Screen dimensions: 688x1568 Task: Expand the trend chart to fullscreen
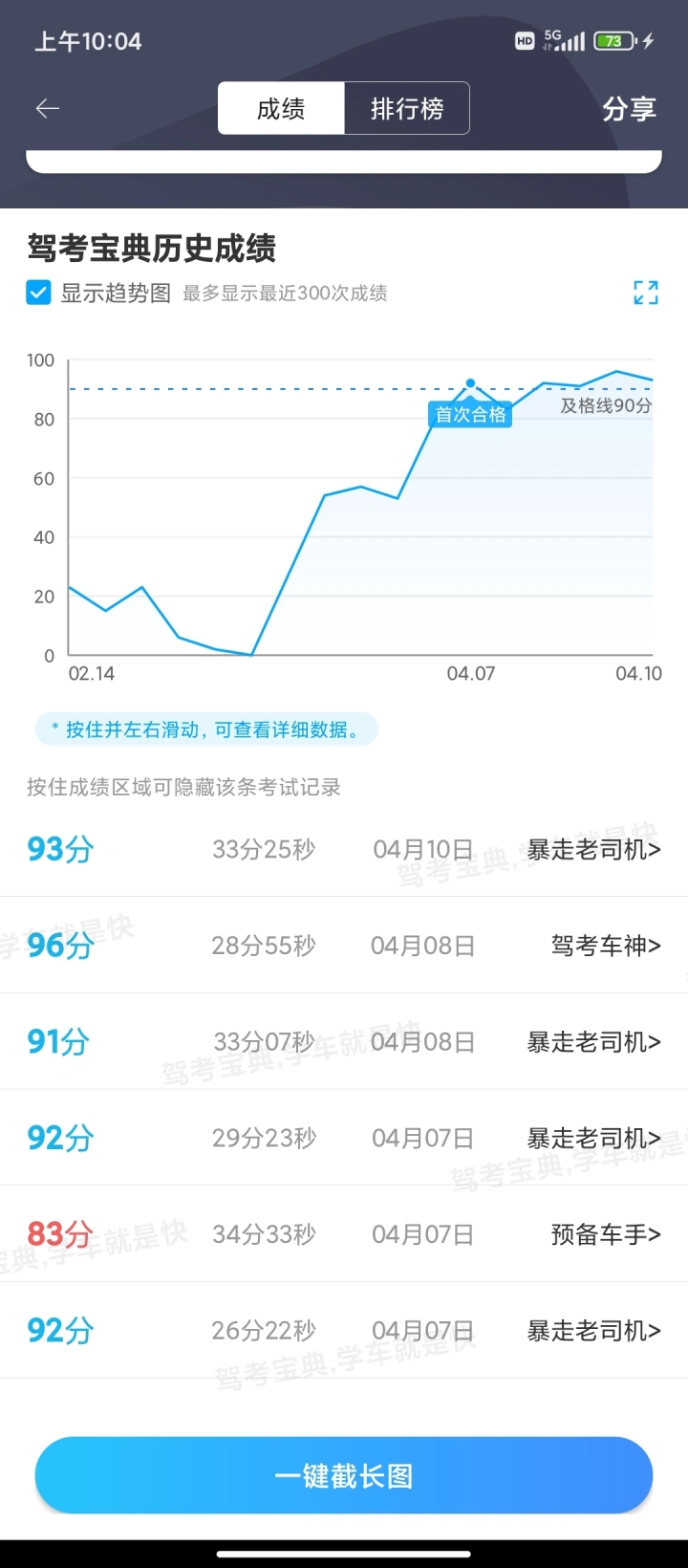646,293
